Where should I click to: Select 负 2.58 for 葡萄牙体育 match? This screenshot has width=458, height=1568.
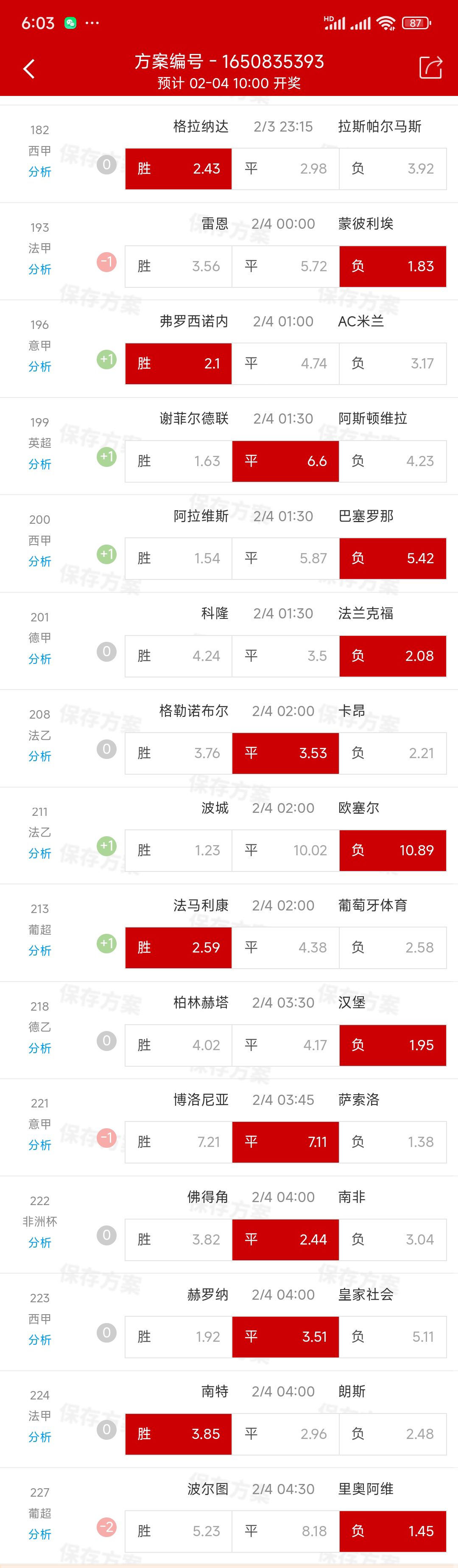coord(392,947)
